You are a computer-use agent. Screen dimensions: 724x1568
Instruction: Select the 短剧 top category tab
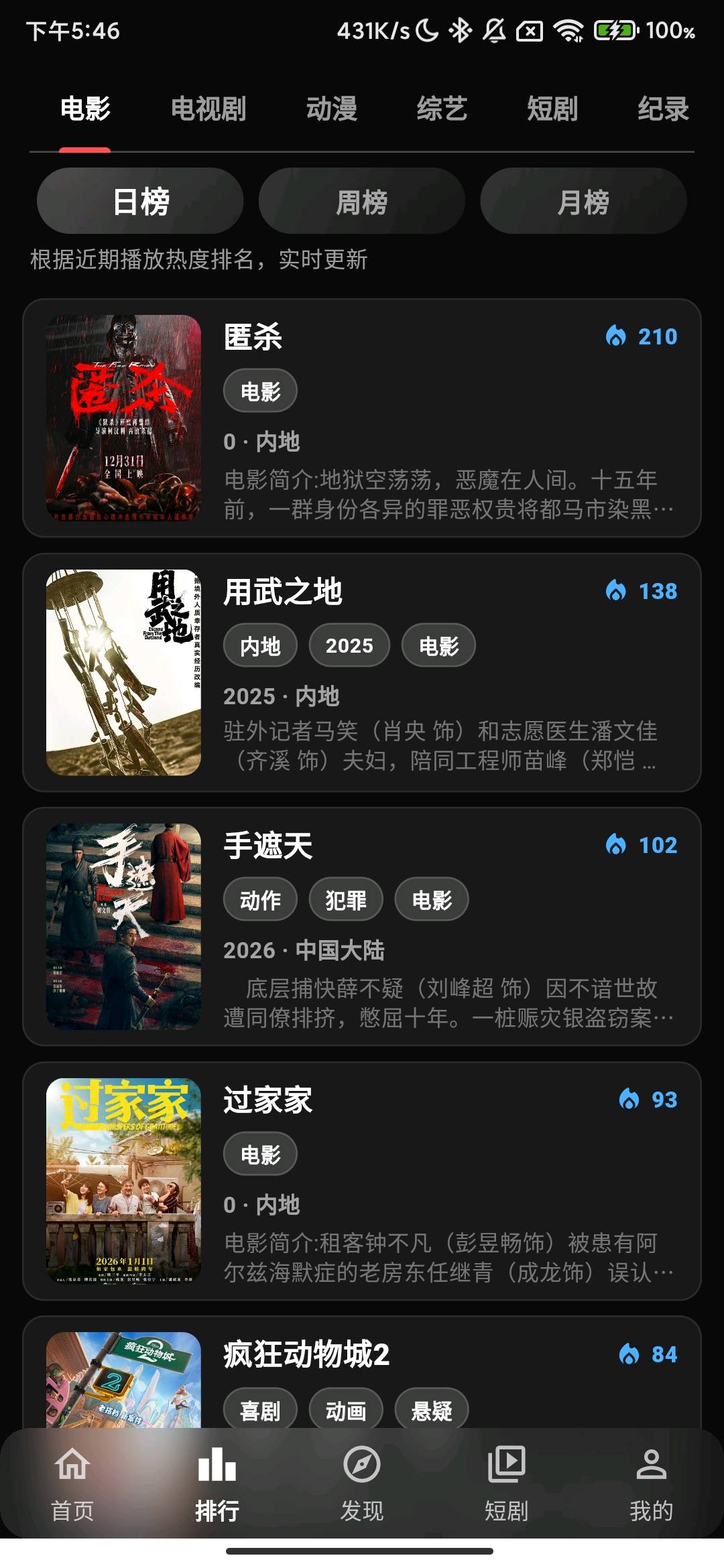coord(552,109)
